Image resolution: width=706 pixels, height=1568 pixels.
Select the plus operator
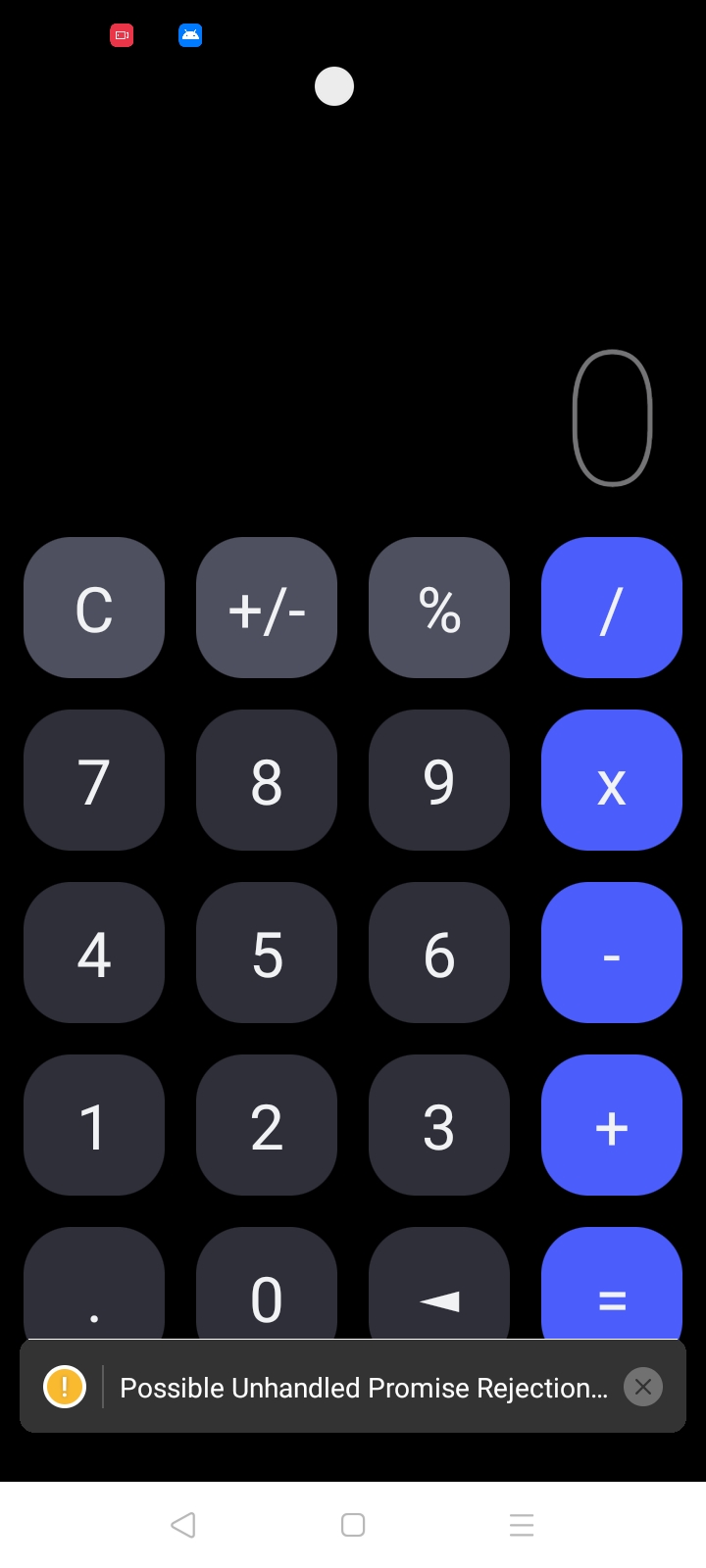[612, 1125]
